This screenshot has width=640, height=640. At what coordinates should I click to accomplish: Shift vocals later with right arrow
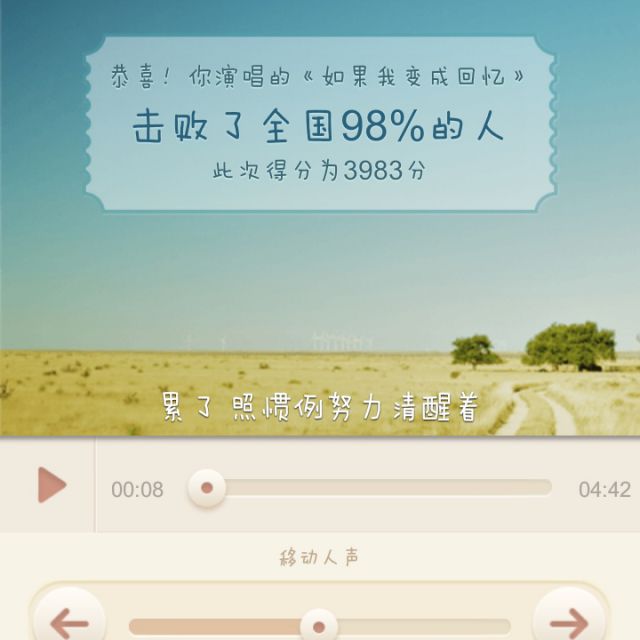coord(570,620)
